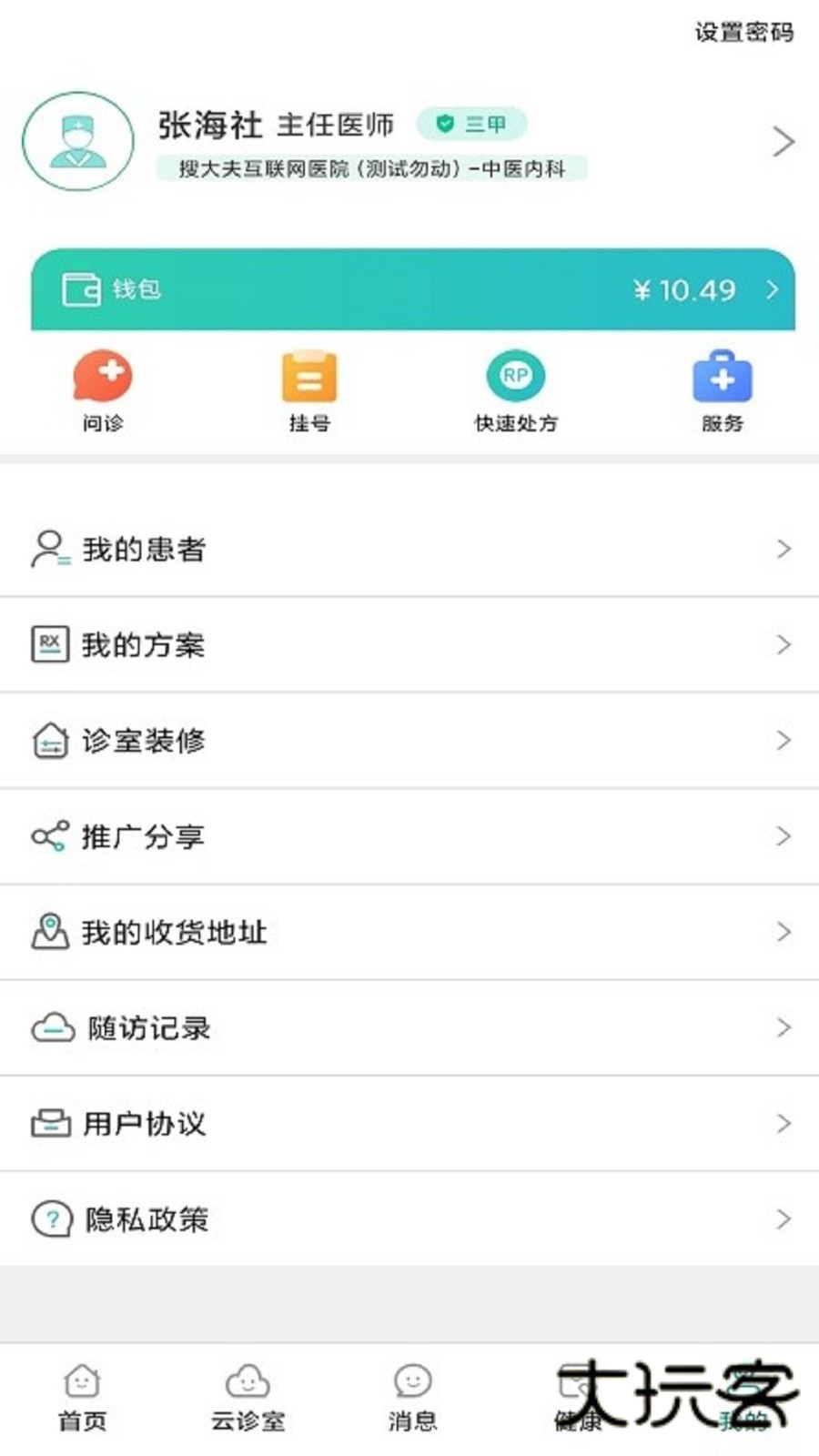The image size is (819, 1456).
Task: Open the 服务 services icon
Action: pyautogui.click(x=722, y=376)
